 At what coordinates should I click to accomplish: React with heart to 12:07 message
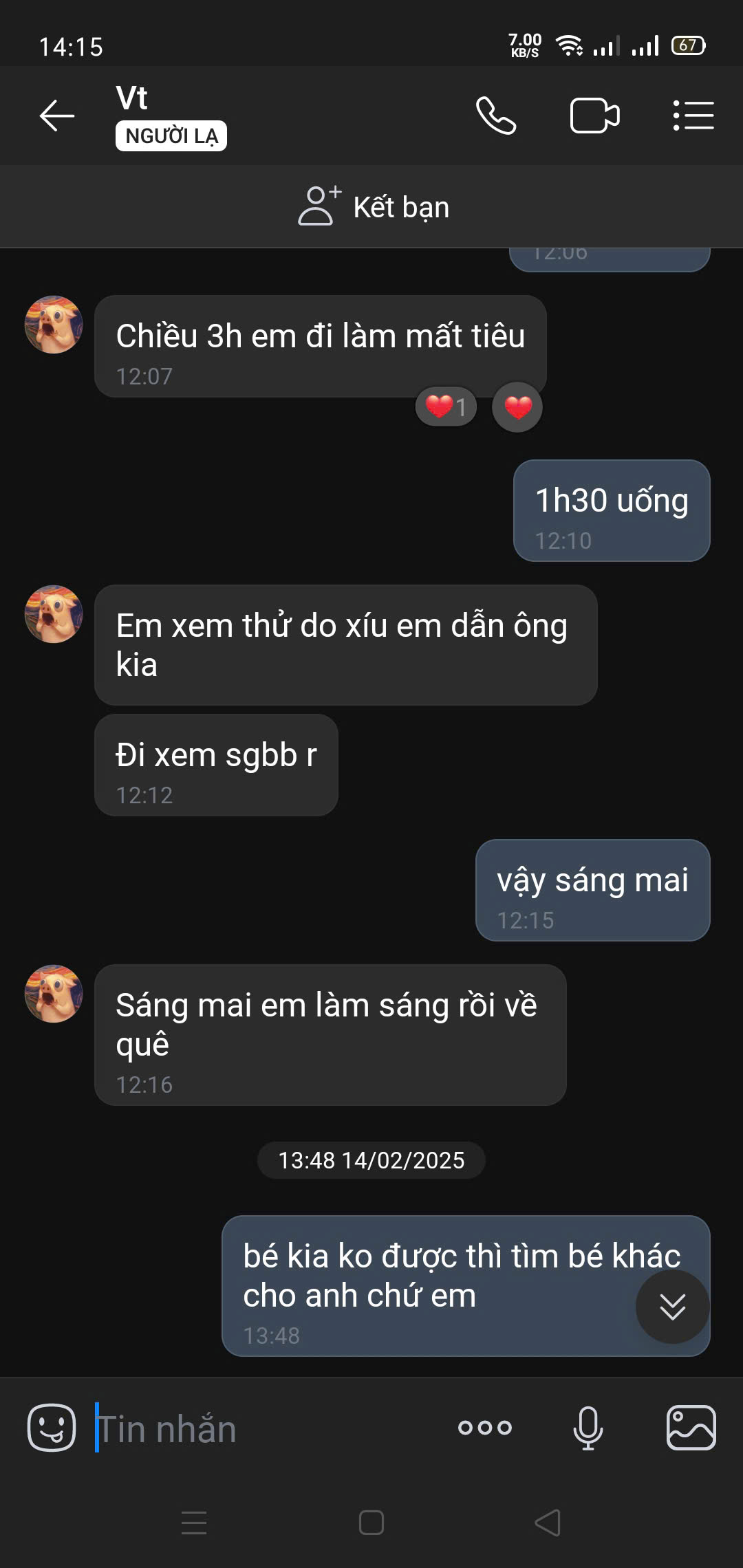click(x=517, y=407)
